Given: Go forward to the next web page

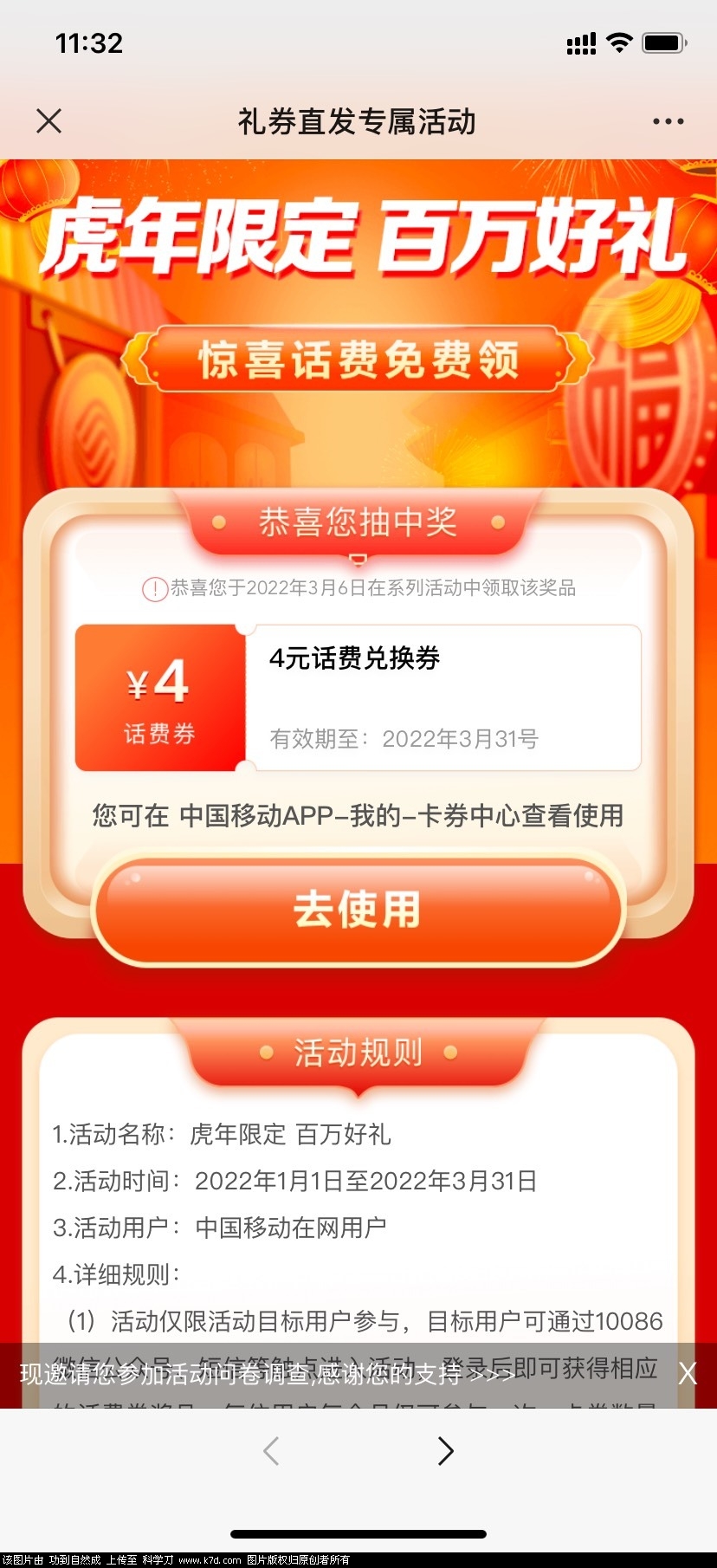Looking at the screenshot, I should 445,1450.
